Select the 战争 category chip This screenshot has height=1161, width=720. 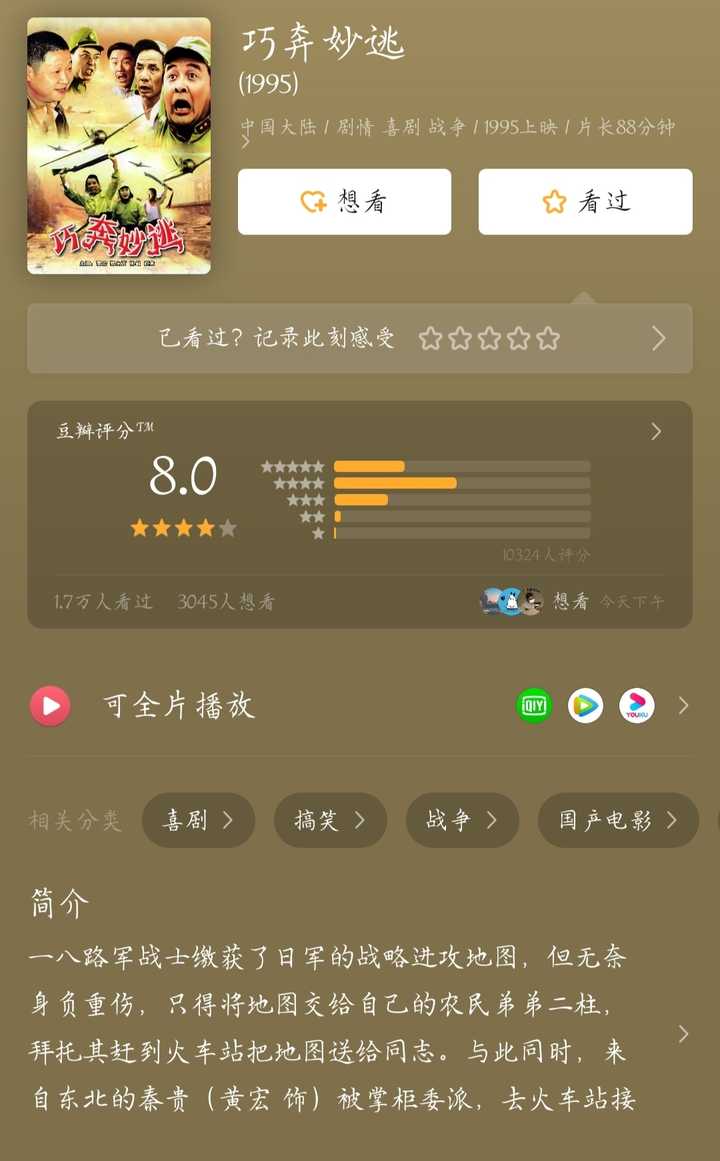click(x=462, y=820)
